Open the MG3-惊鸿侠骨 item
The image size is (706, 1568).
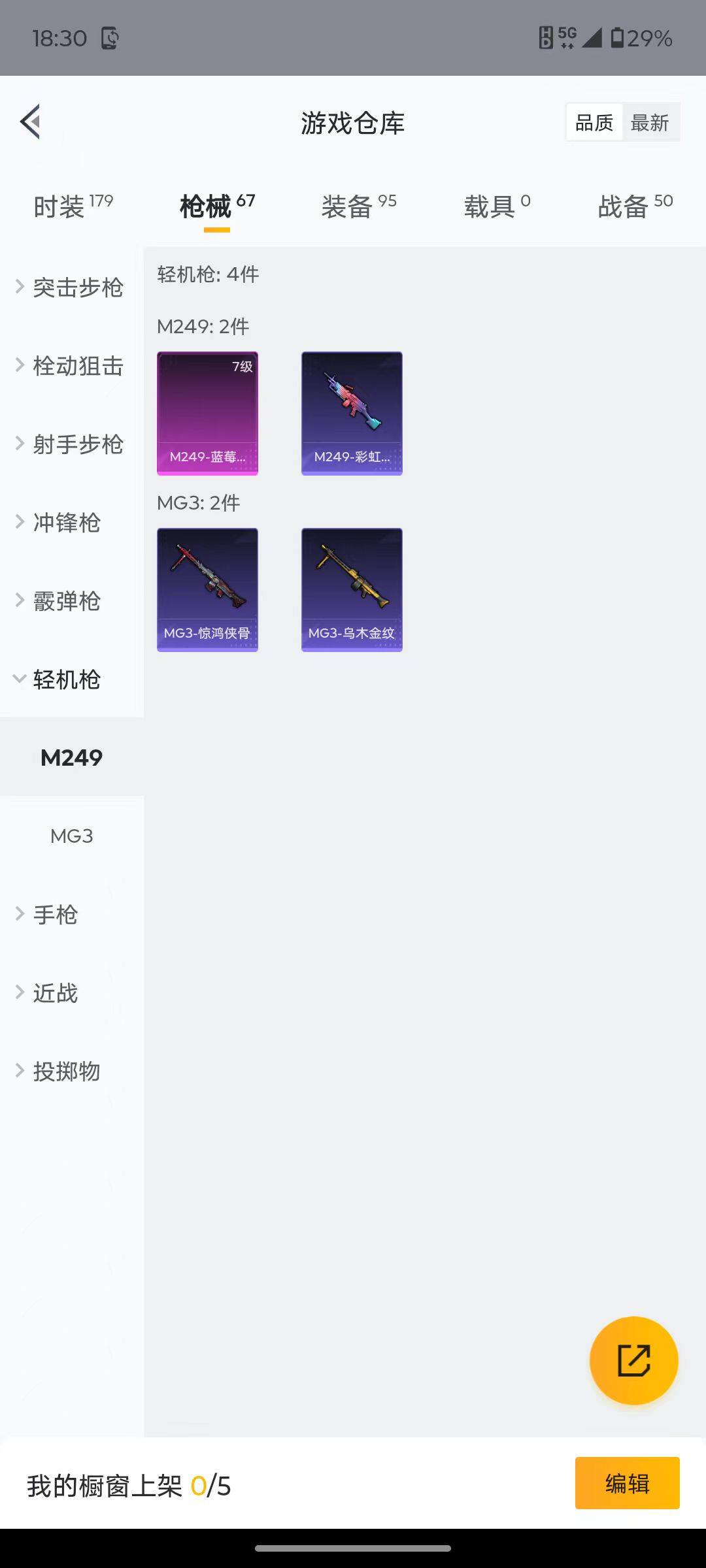click(x=207, y=588)
